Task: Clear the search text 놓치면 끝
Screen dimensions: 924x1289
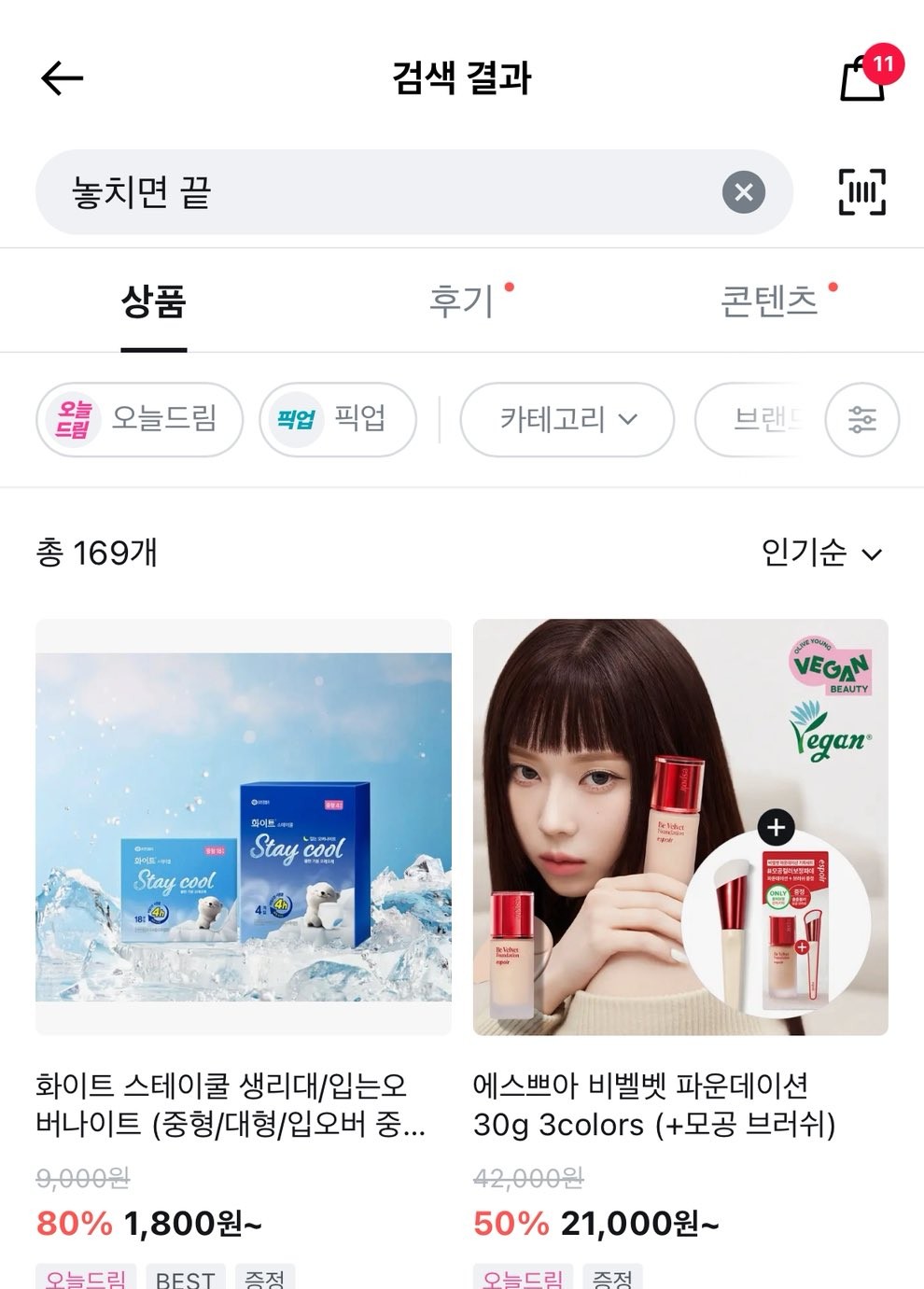Action: (743, 193)
